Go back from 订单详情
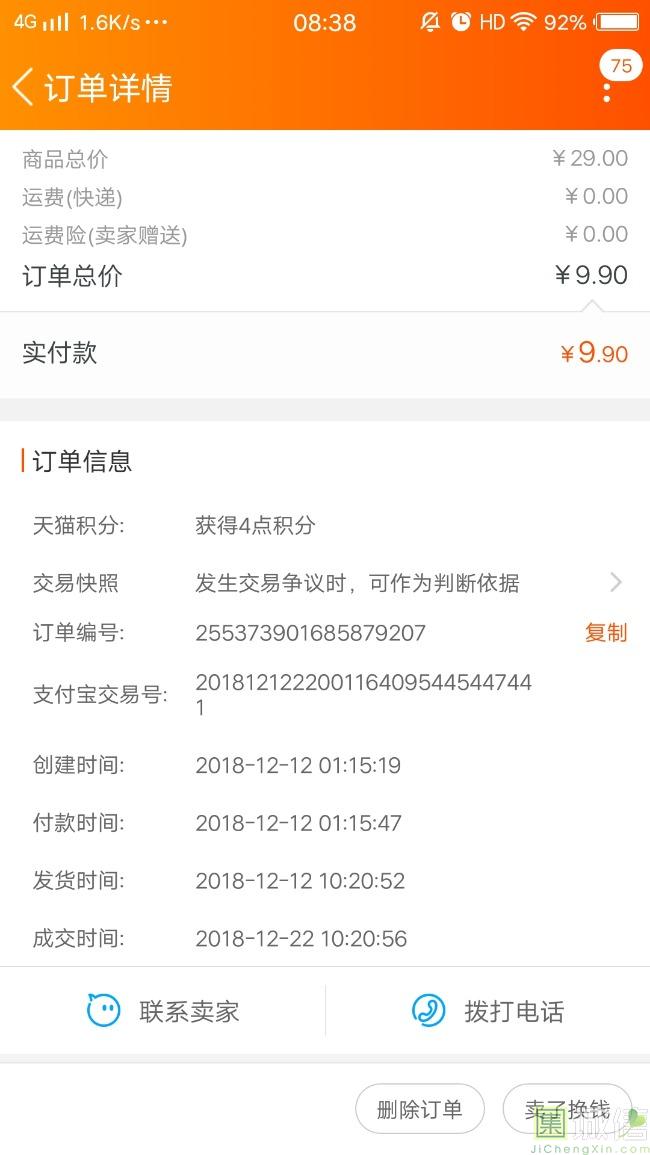650x1155 pixels. 24,87
